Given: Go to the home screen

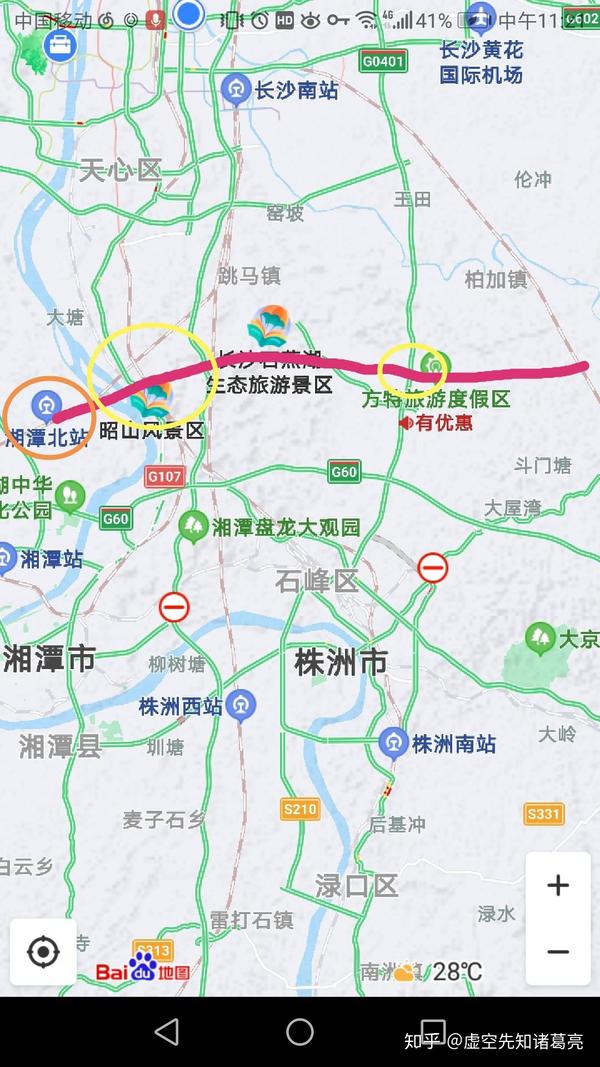Looking at the screenshot, I should (300, 1031).
